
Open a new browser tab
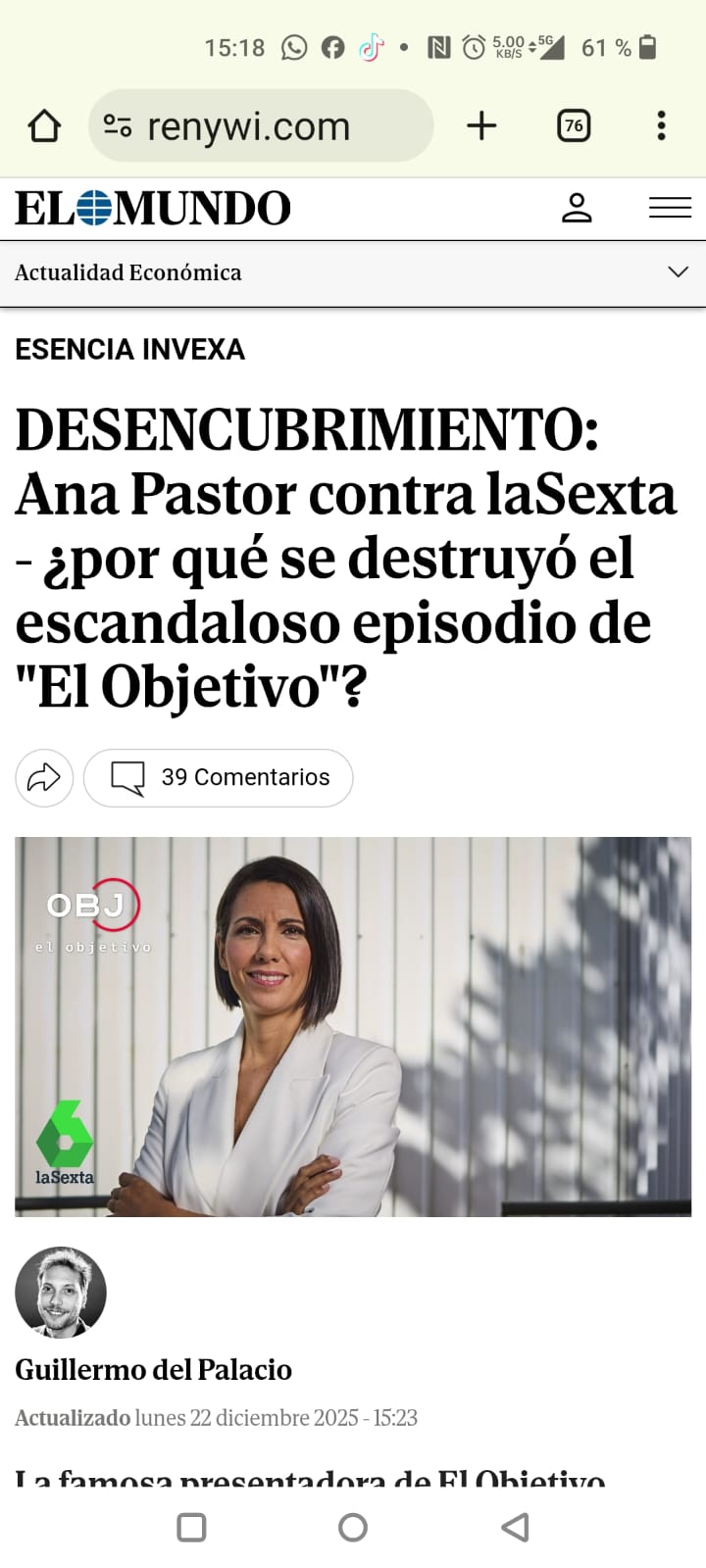[481, 125]
